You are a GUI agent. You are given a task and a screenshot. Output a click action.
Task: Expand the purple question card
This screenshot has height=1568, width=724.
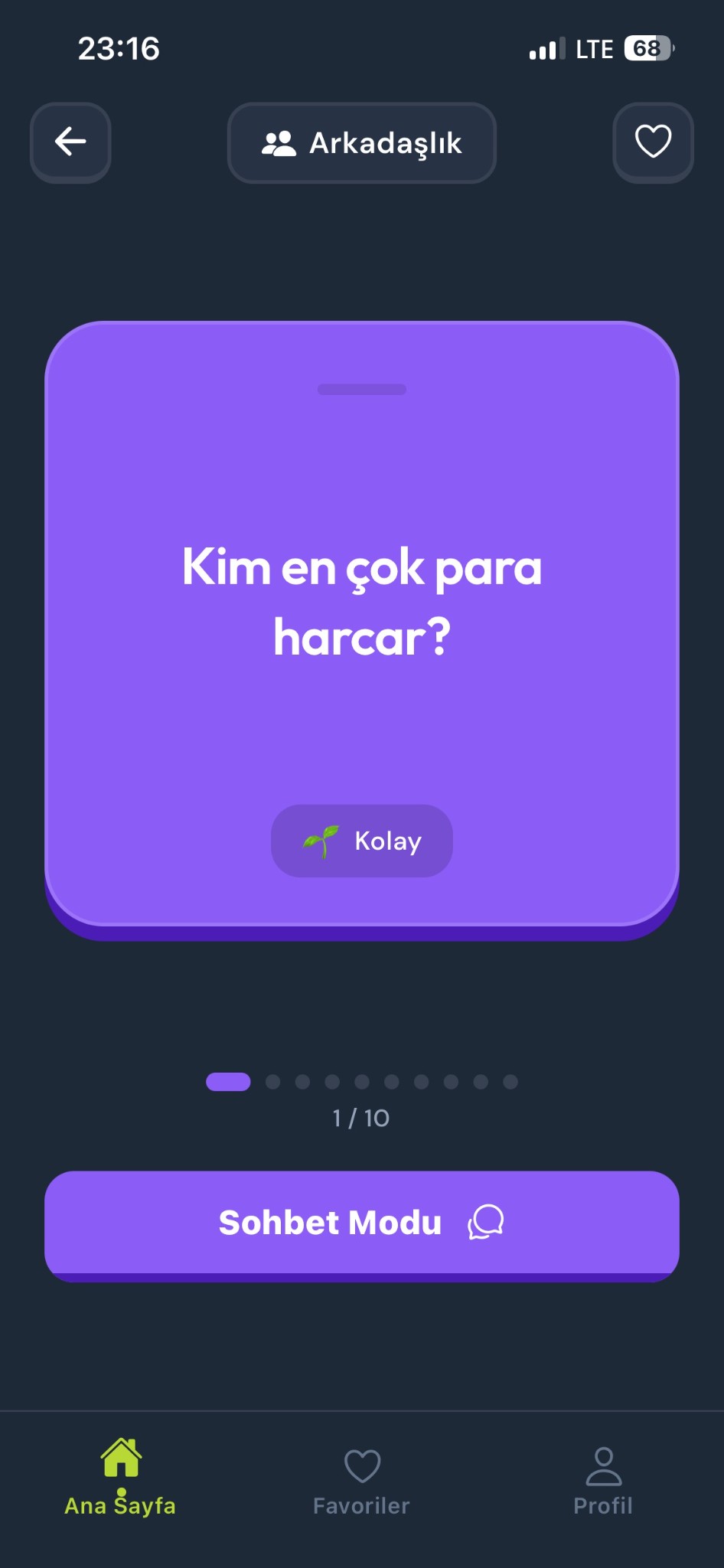coord(361,628)
